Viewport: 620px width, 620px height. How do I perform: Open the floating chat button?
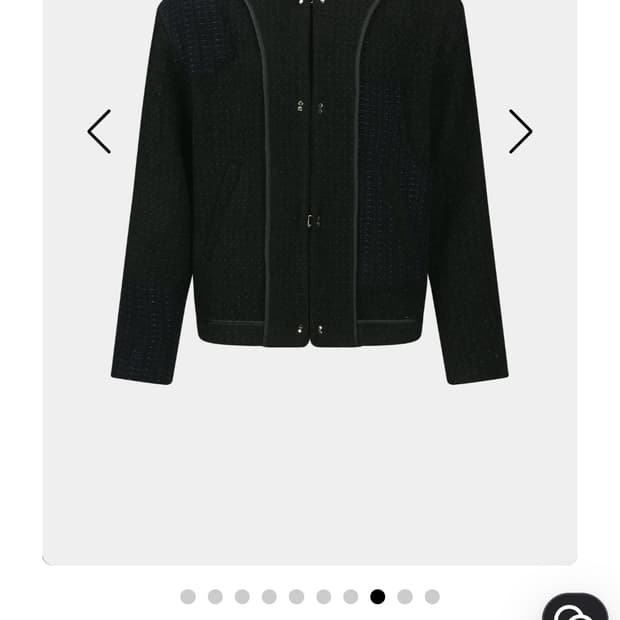577,611
